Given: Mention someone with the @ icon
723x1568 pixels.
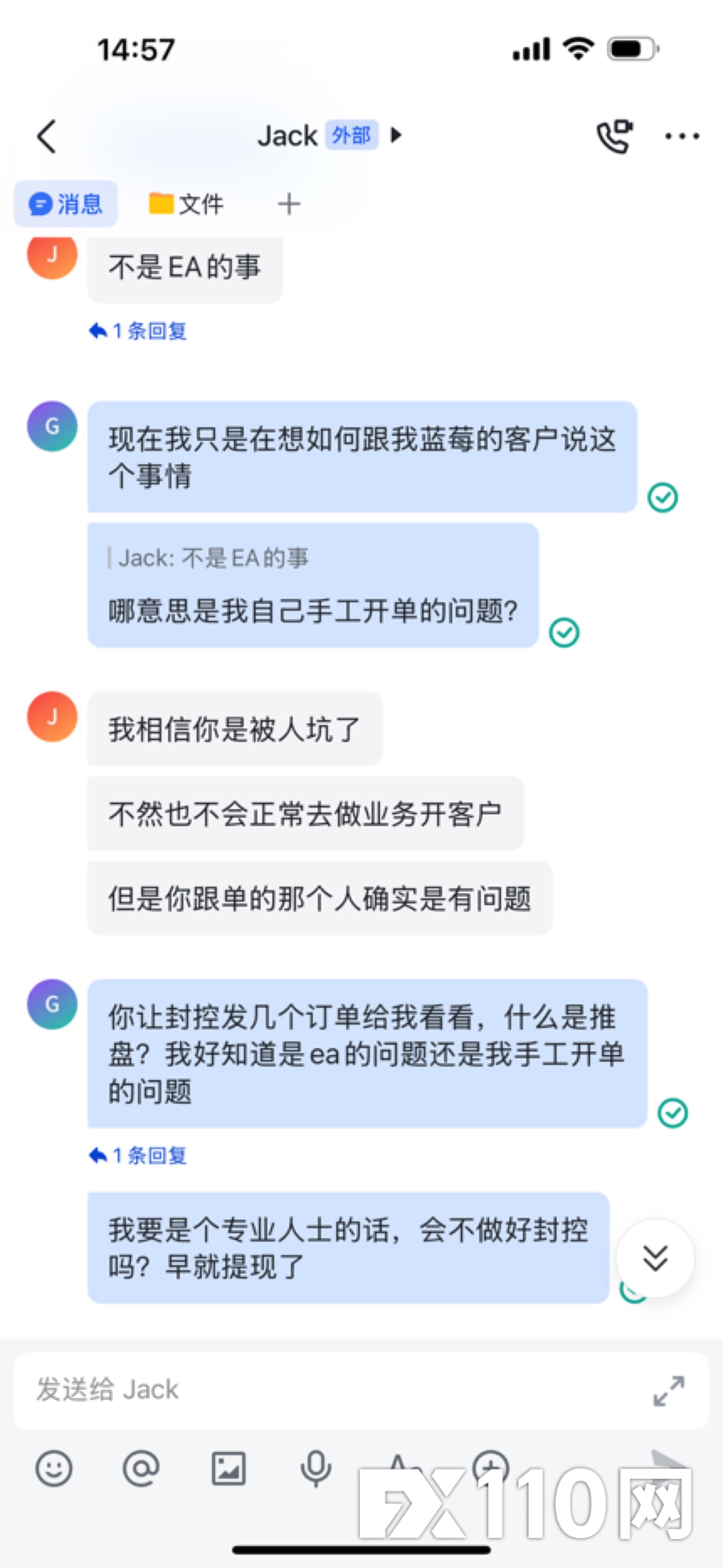Looking at the screenshot, I should (141, 1468).
